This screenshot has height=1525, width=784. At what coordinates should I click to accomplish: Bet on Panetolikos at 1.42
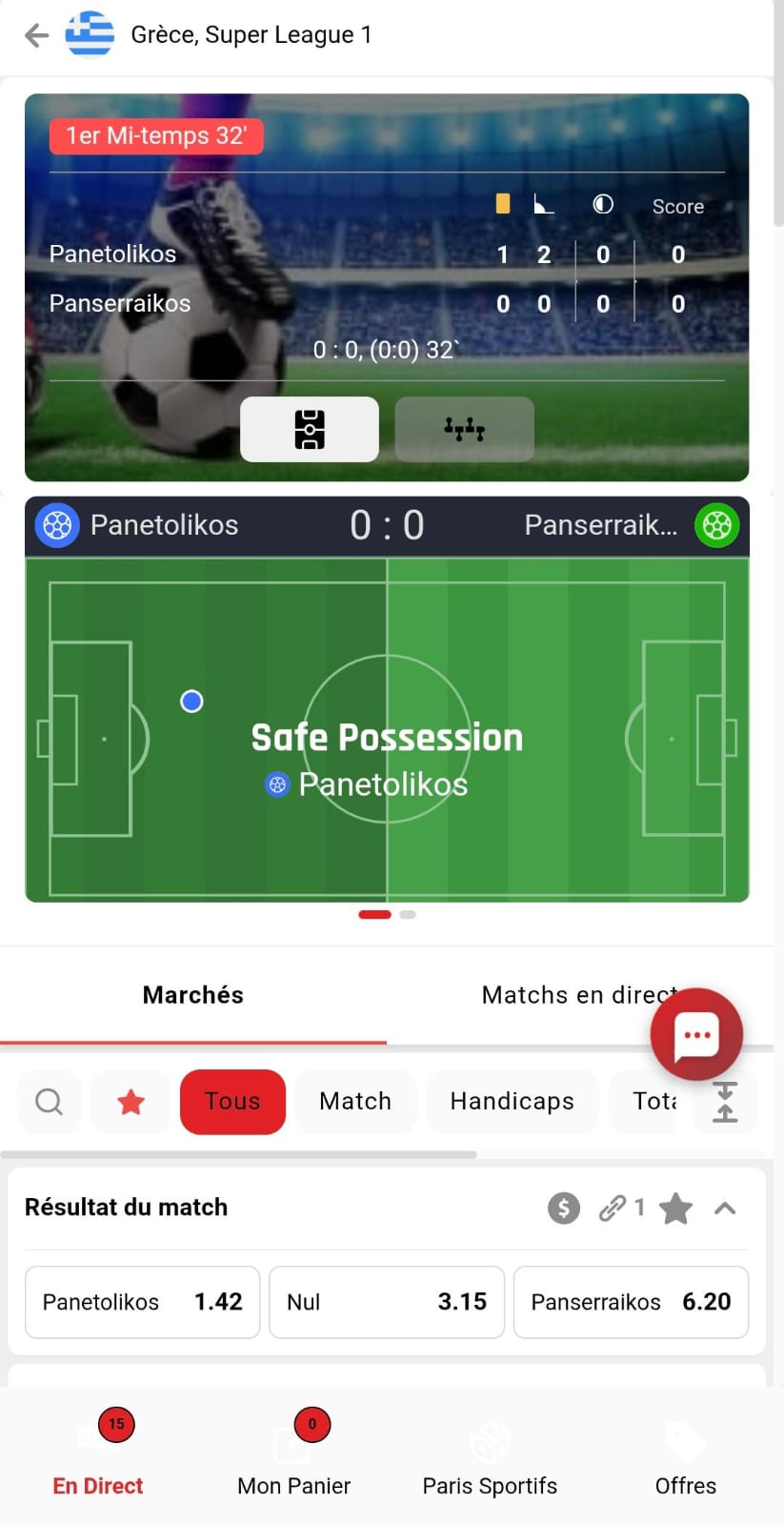pos(142,1302)
